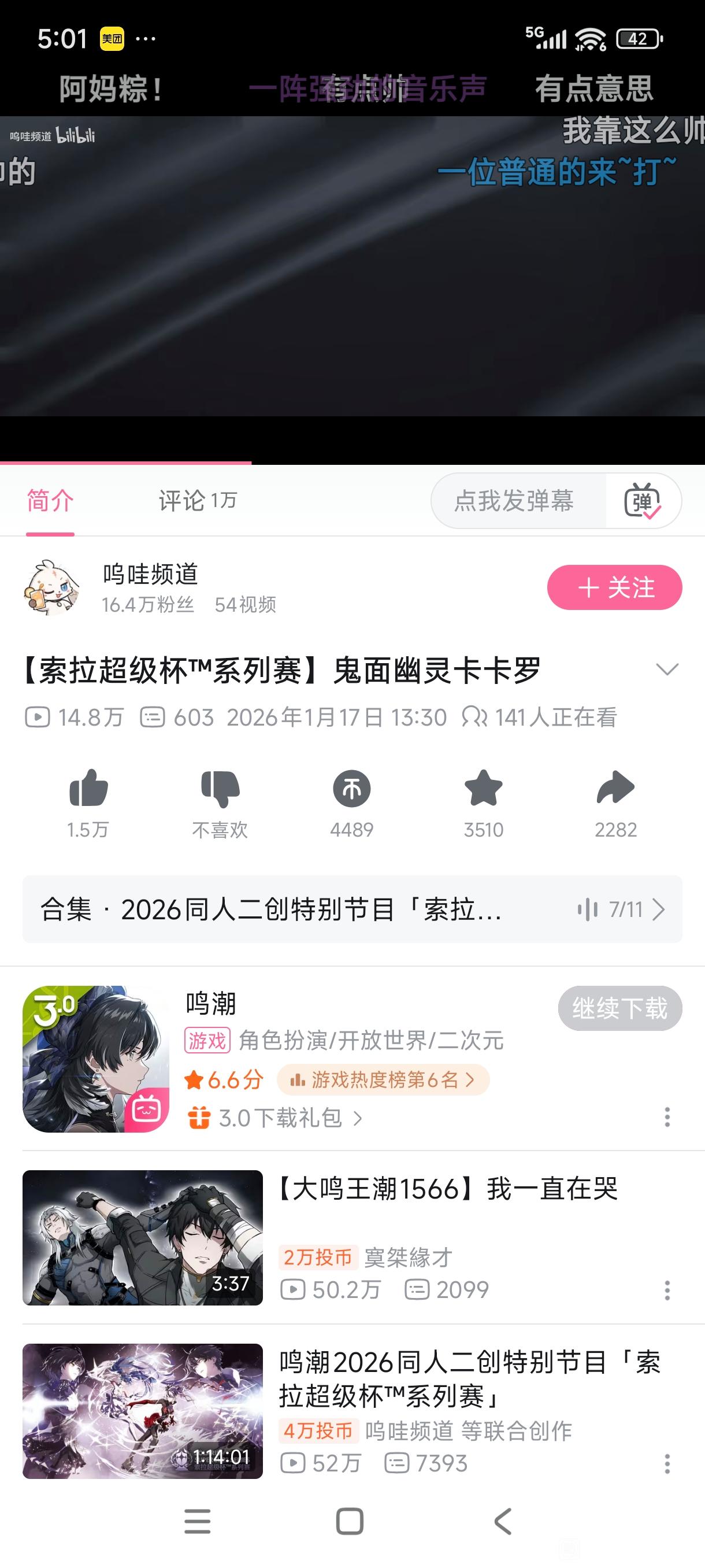
Task: Go back using the system back button
Action: coord(502,1522)
